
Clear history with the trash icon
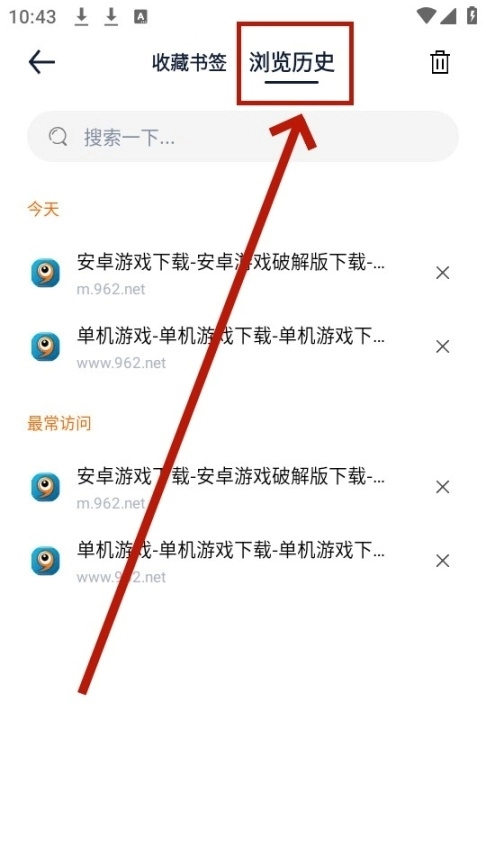(440, 62)
